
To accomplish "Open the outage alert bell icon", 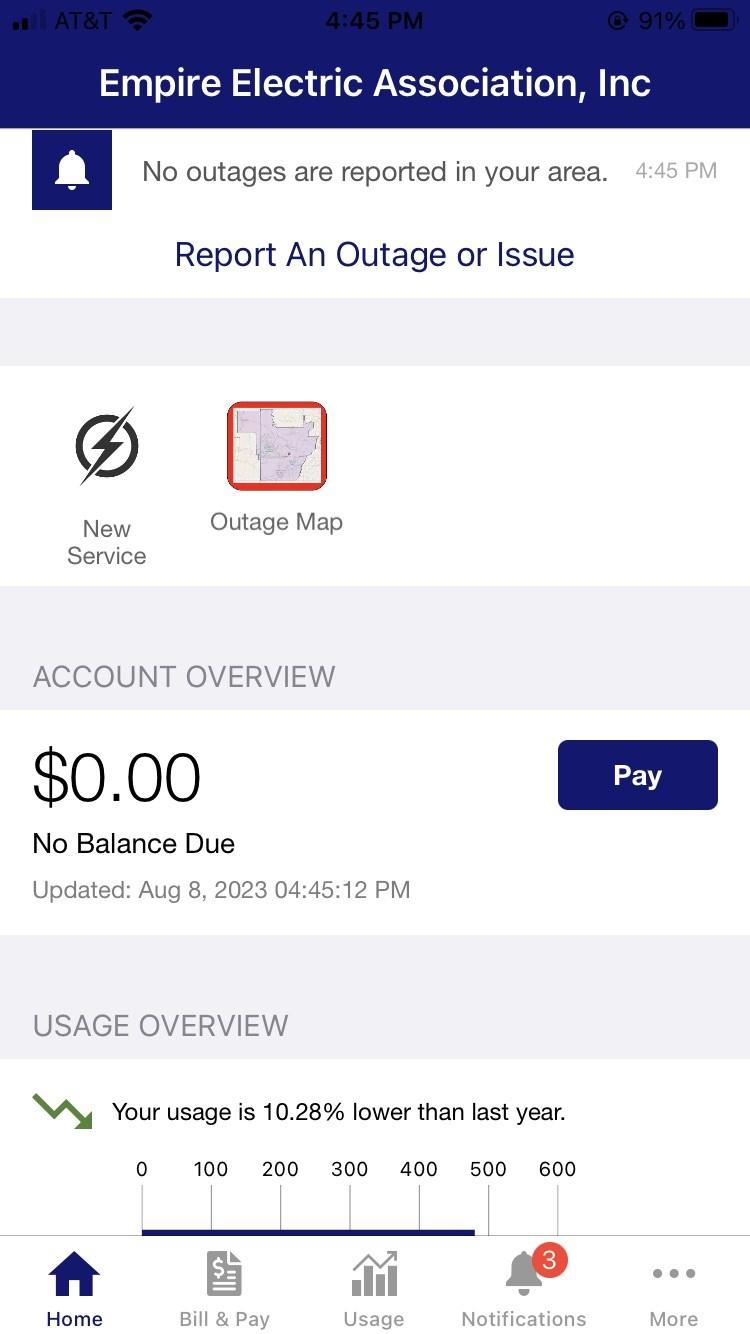I will pos(72,170).
